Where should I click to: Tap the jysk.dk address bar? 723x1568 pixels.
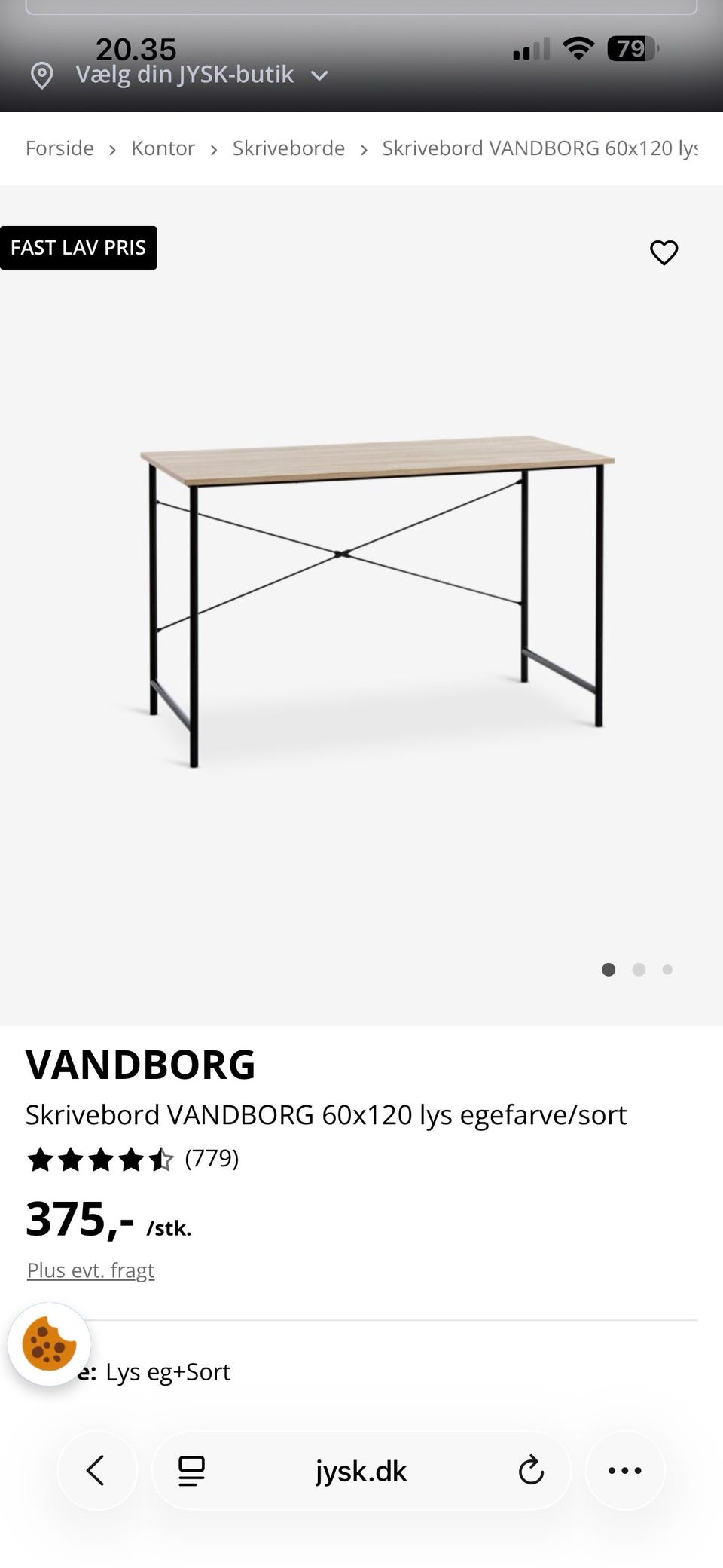coord(361,1470)
